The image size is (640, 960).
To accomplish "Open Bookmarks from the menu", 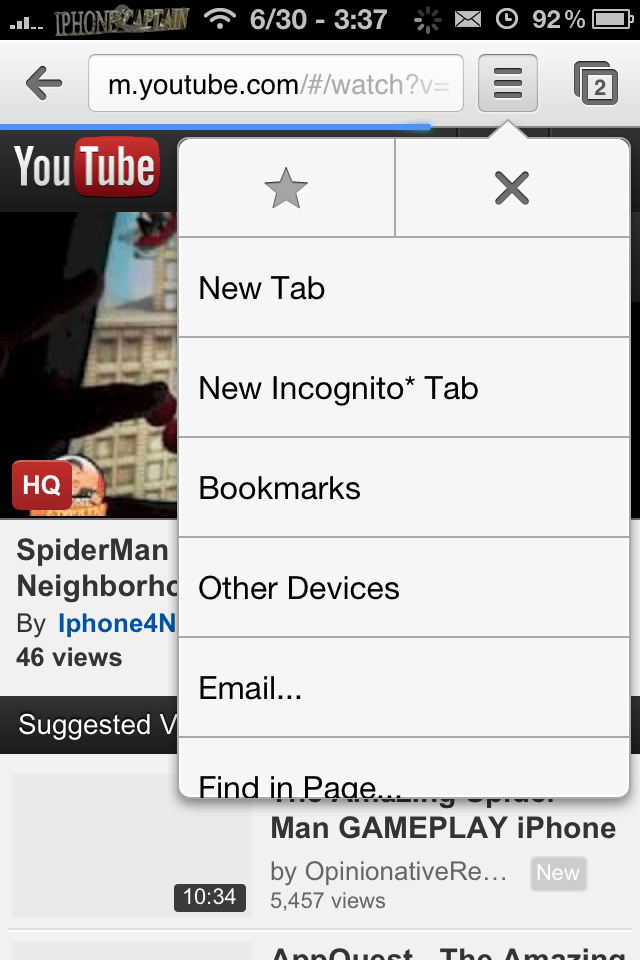I will point(403,488).
